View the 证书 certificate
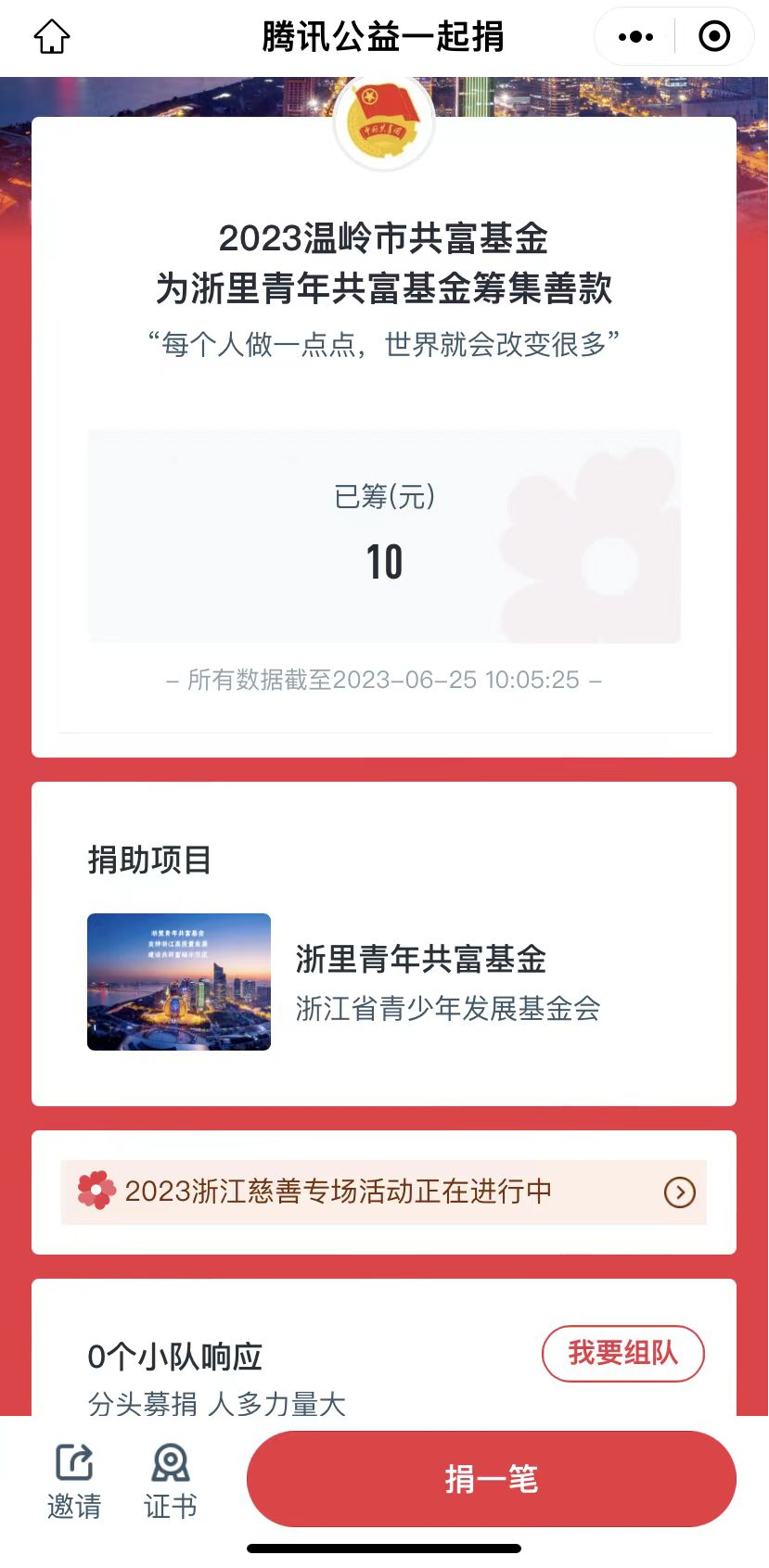Screen dimensions: 769x1568 171,1481
